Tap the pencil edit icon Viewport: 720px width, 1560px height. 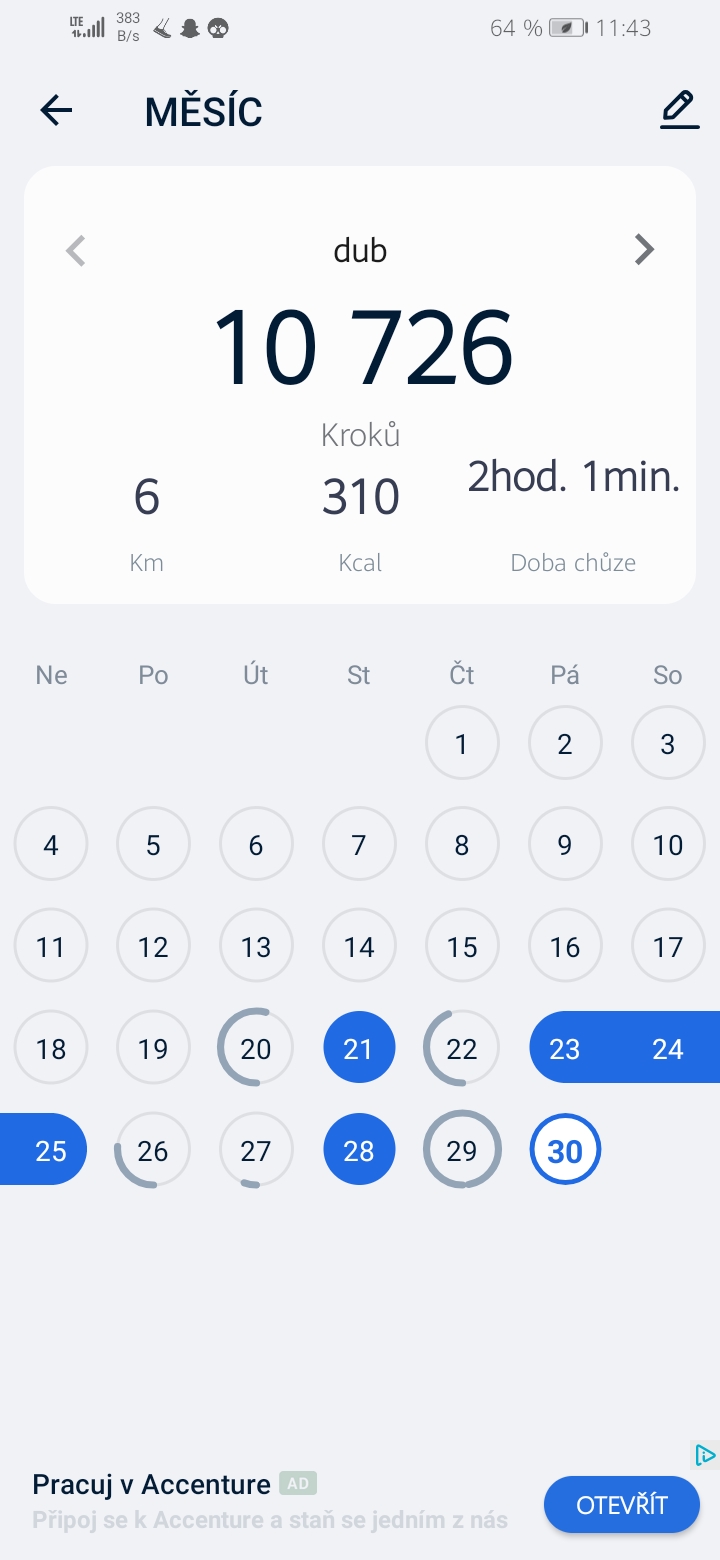(679, 110)
